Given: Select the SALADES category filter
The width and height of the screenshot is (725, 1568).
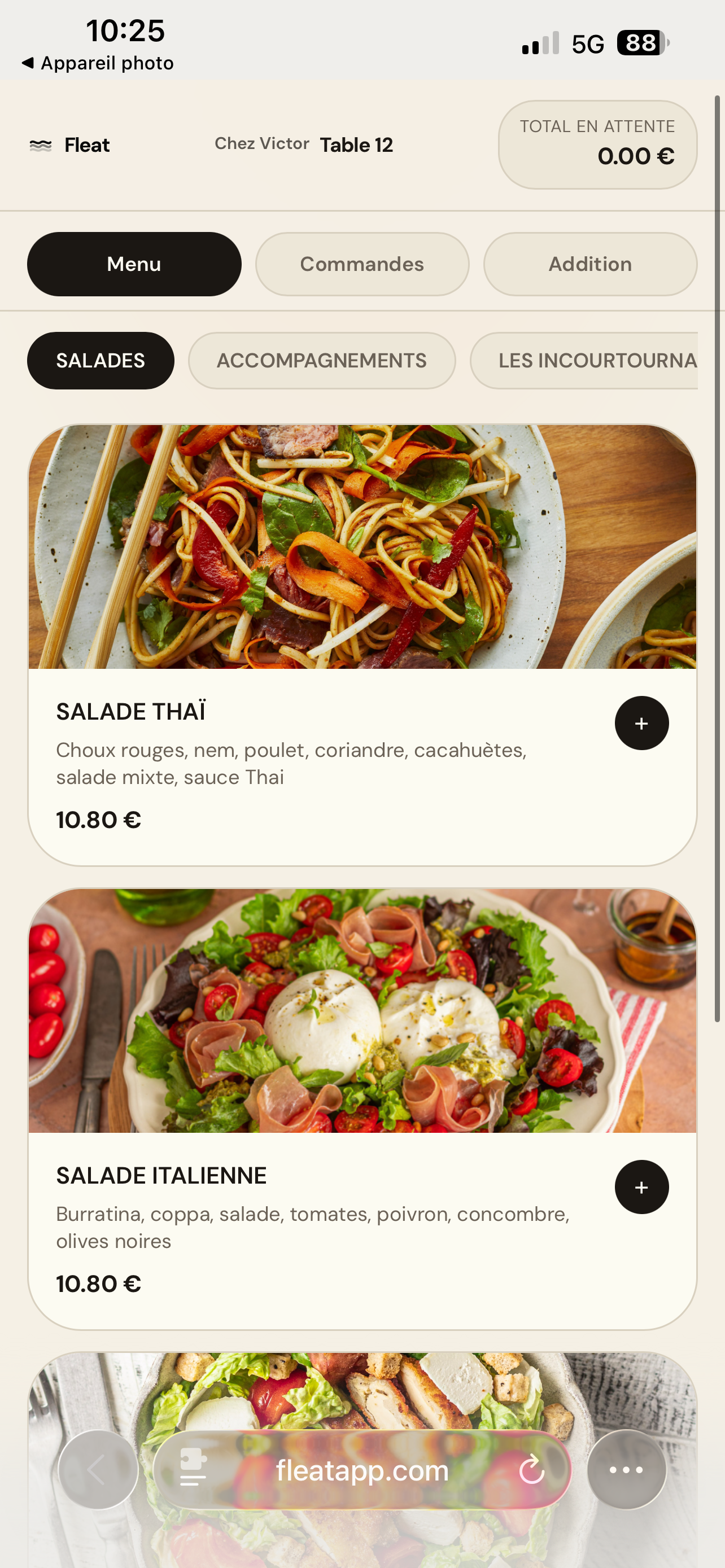Looking at the screenshot, I should (x=100, y=360).
